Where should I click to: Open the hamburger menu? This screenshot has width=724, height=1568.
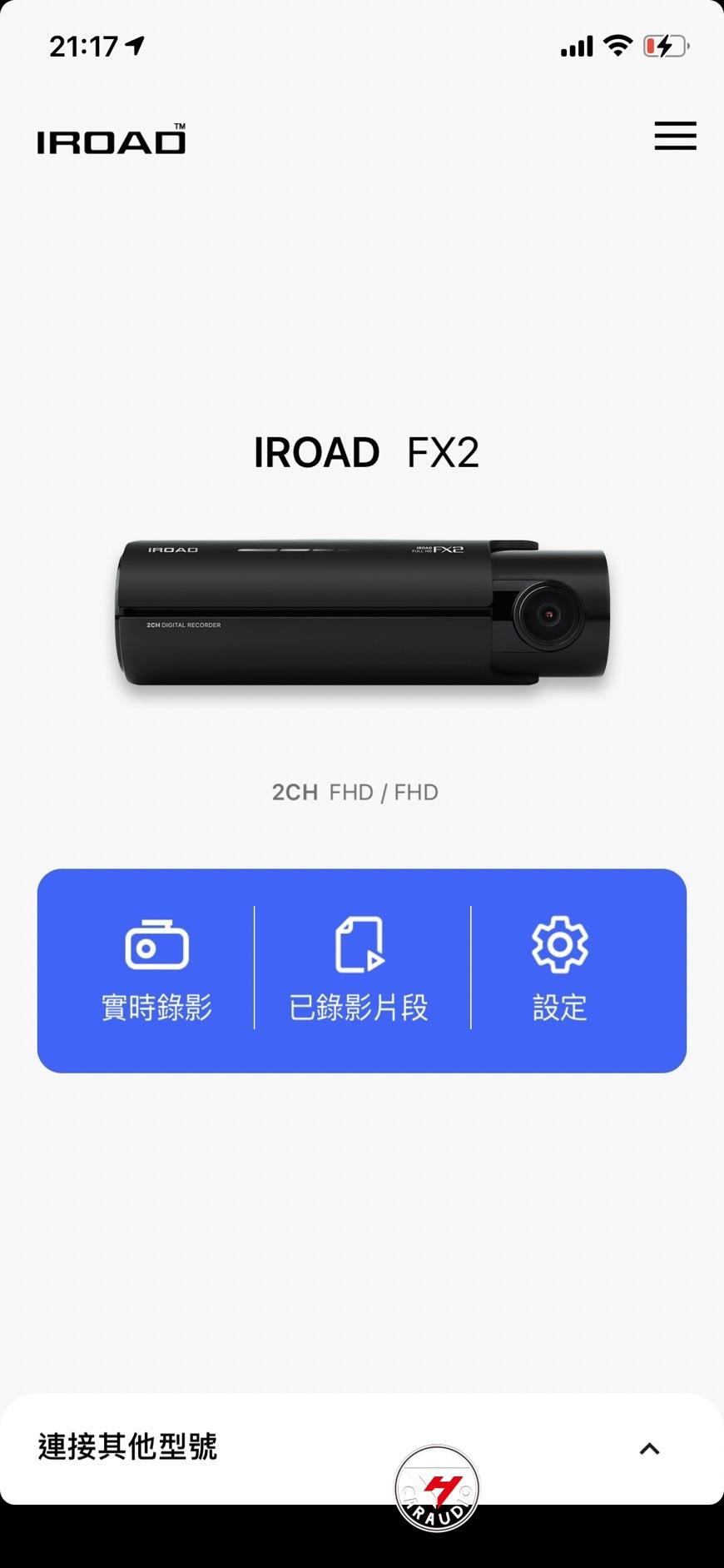675,136
